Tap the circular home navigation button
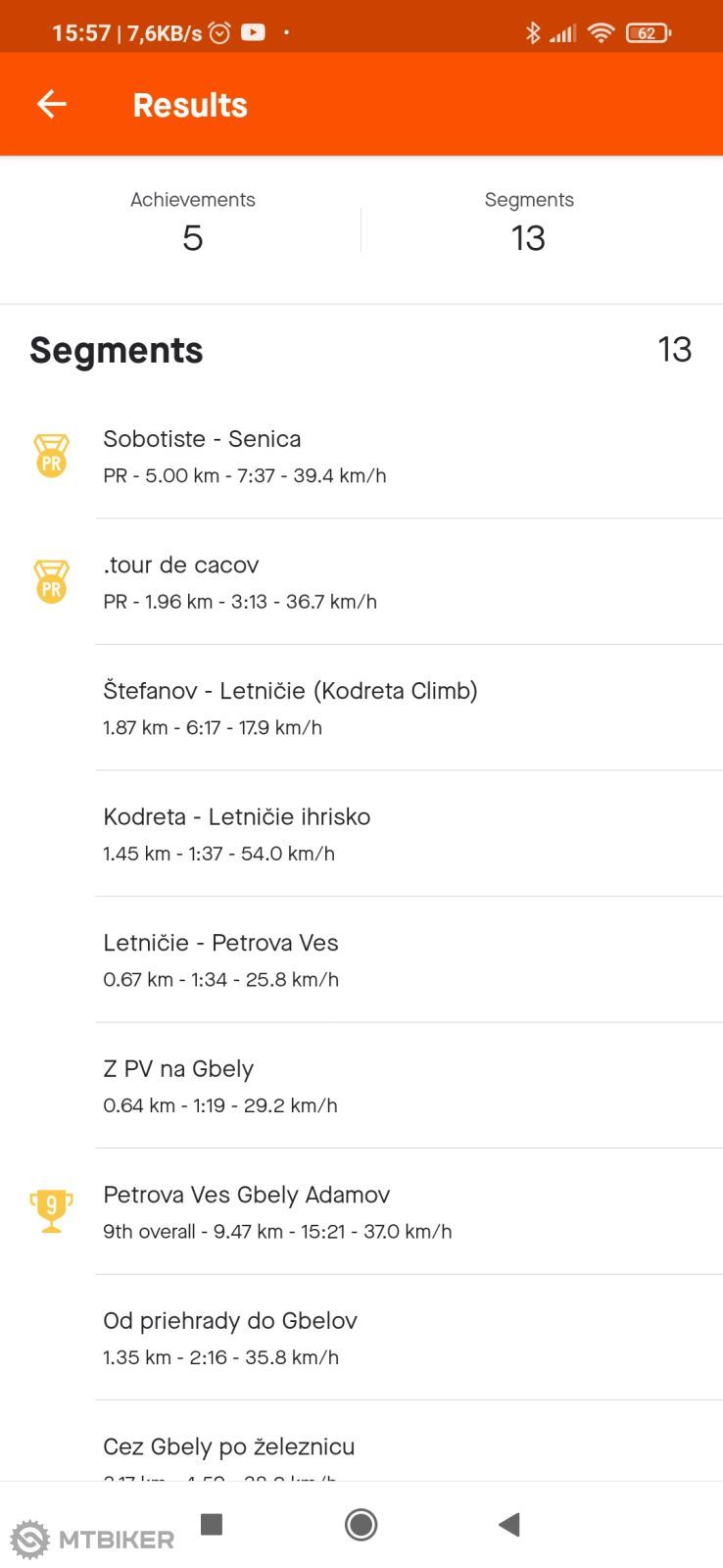723x1568 pixels. pos(361,1525)
